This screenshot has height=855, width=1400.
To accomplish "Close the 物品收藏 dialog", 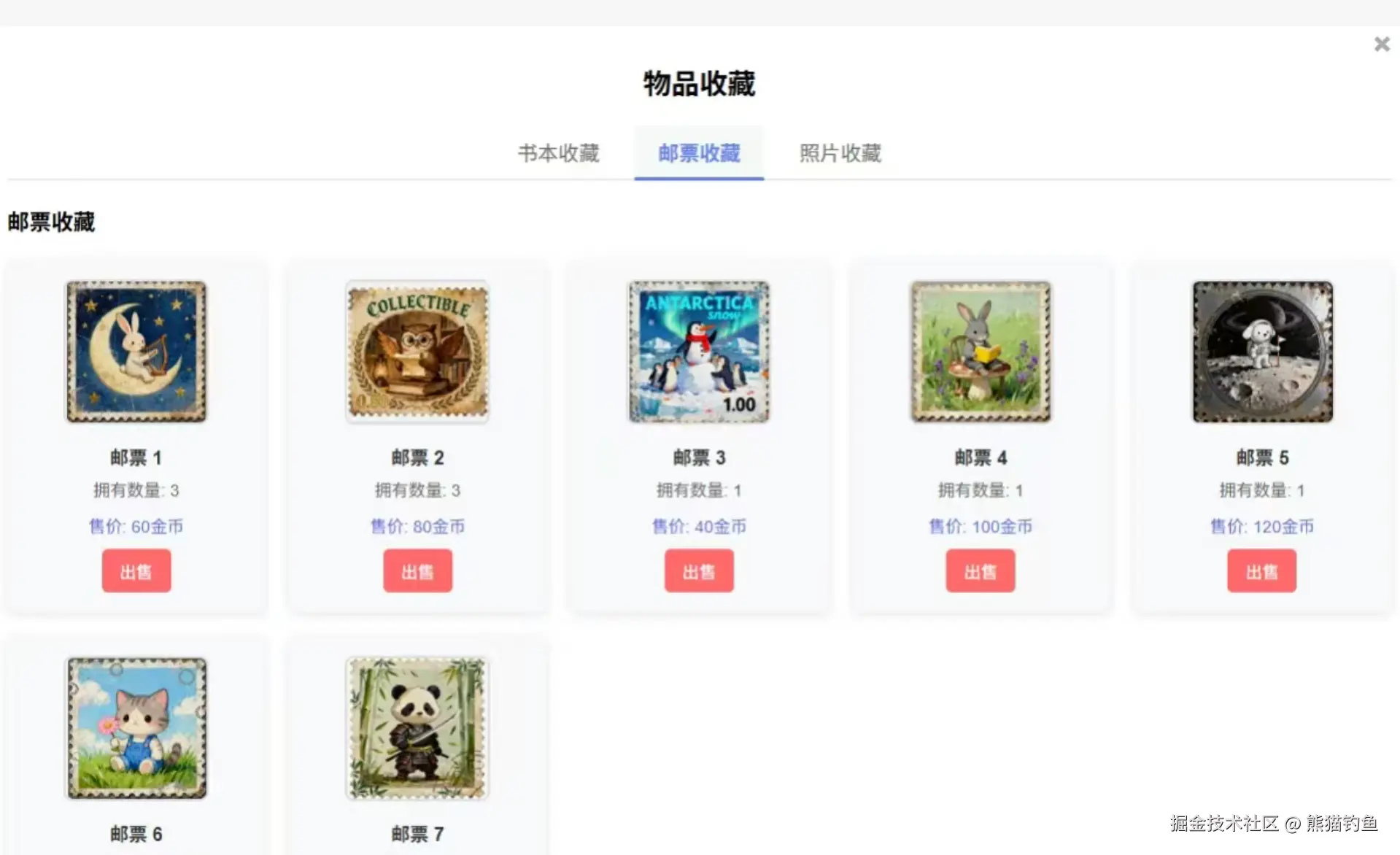I will pos(1381,45).
